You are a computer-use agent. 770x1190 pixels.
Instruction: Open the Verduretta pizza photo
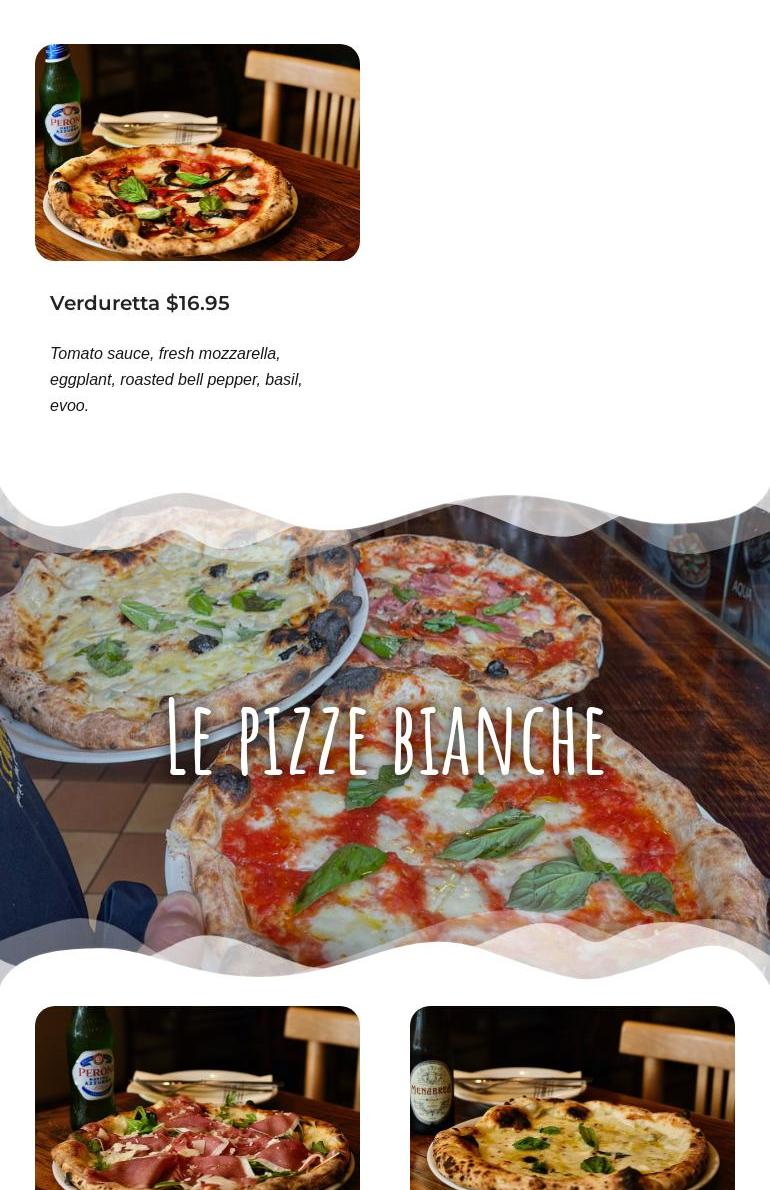[x=197, y=153]
